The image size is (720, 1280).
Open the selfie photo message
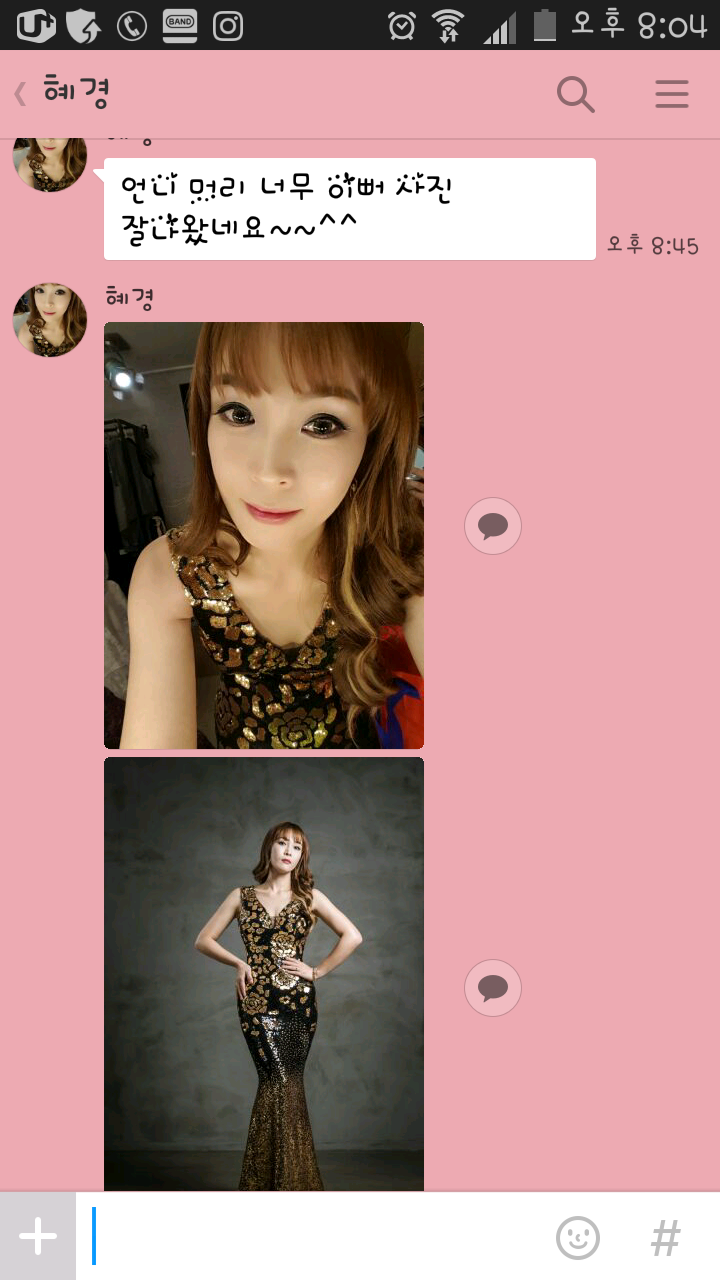(264, 535)
